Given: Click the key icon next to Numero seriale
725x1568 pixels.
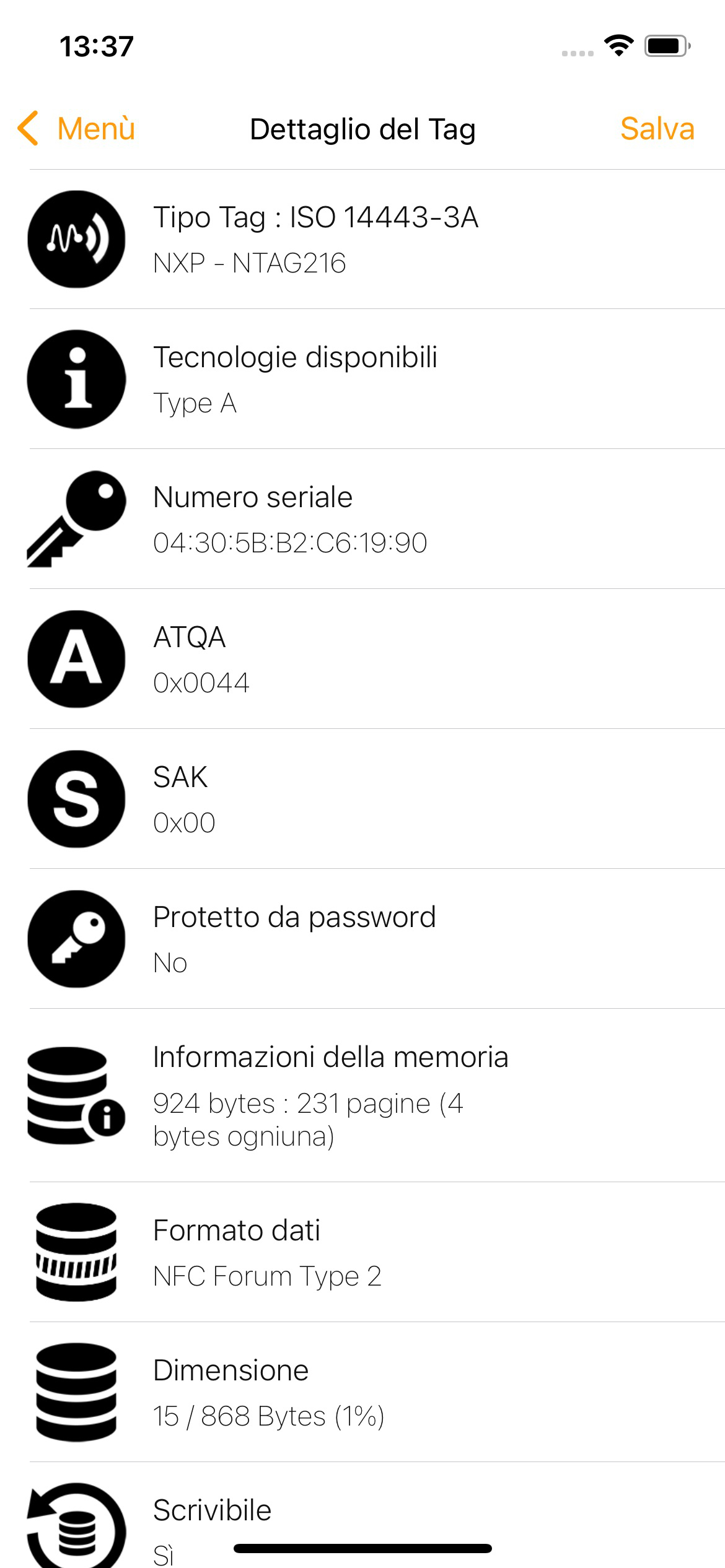Looking at the screenshot, I should click(74, 519).
